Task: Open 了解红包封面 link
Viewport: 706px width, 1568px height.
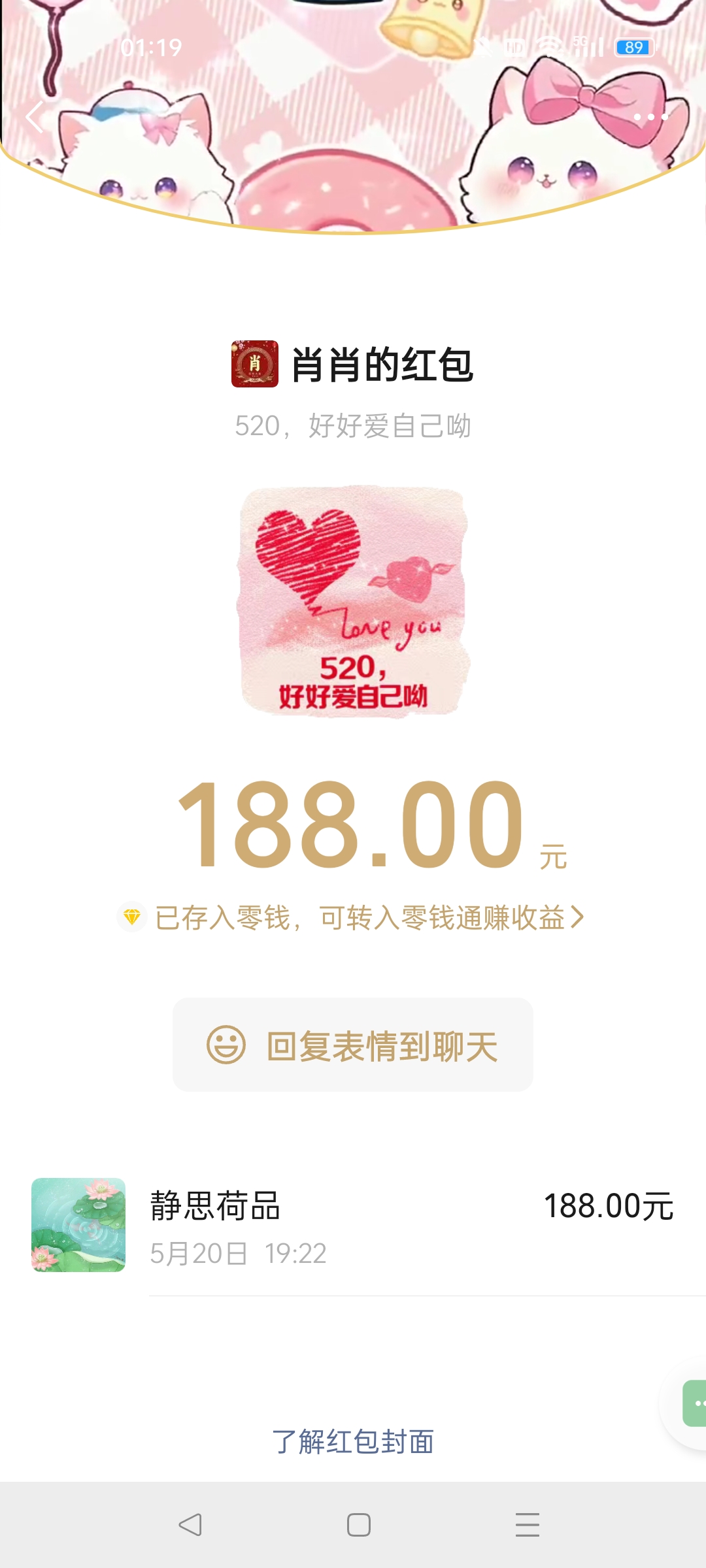Action: click(353, 1442)
